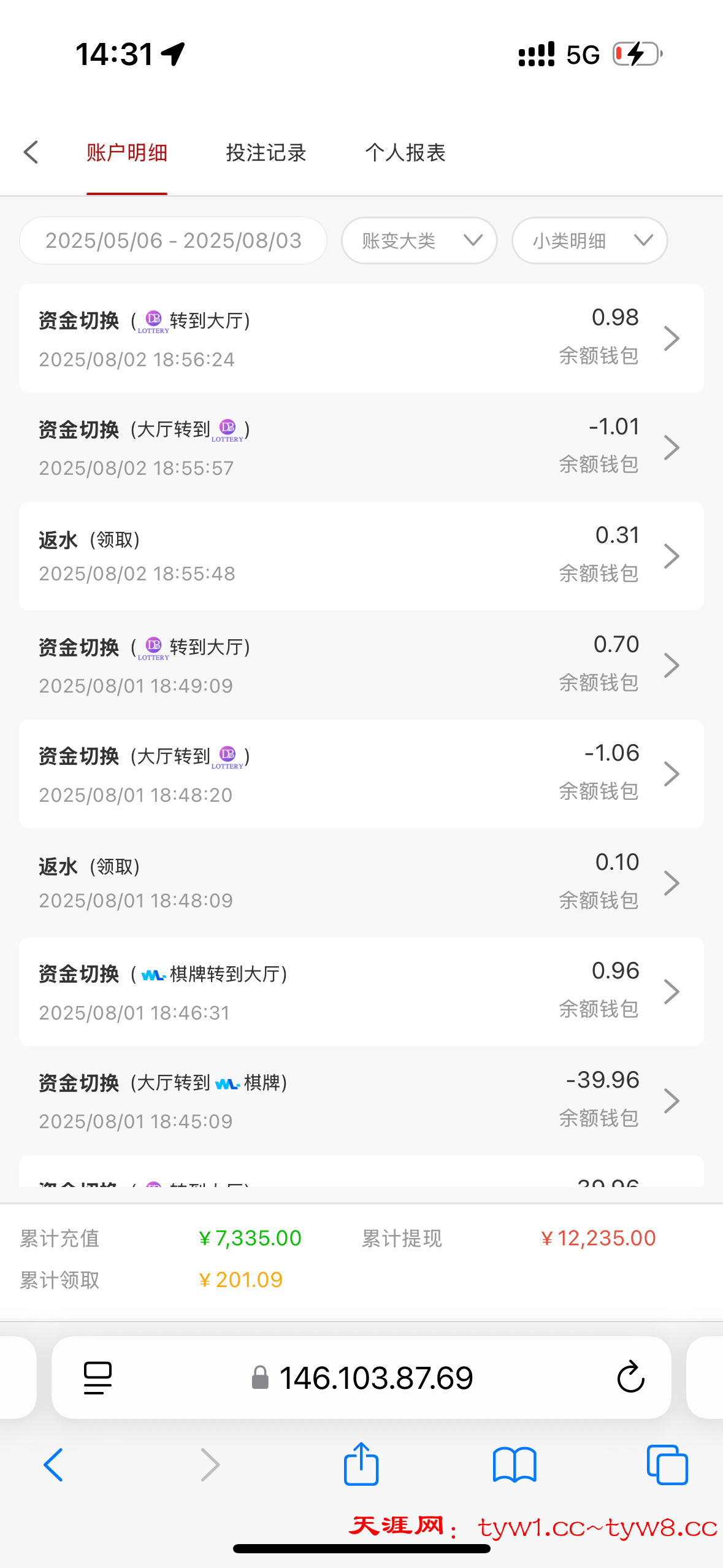
Task: Open the 2025/05/06 - 2025/08/03 date range picker
Action: click(173, 240)
